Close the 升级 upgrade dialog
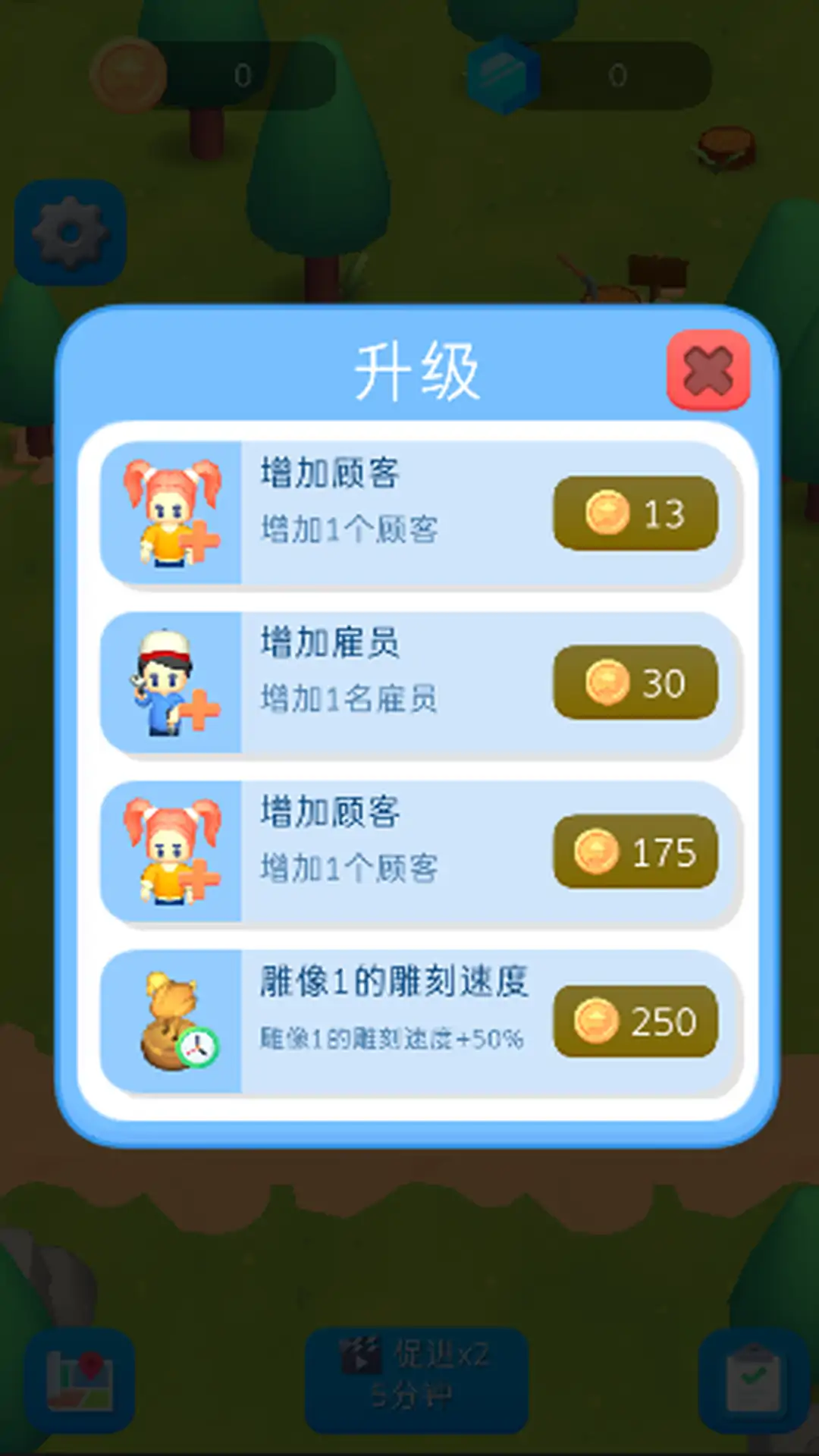The height and width of the screenshot is (1456, 819). pos(708,371)
